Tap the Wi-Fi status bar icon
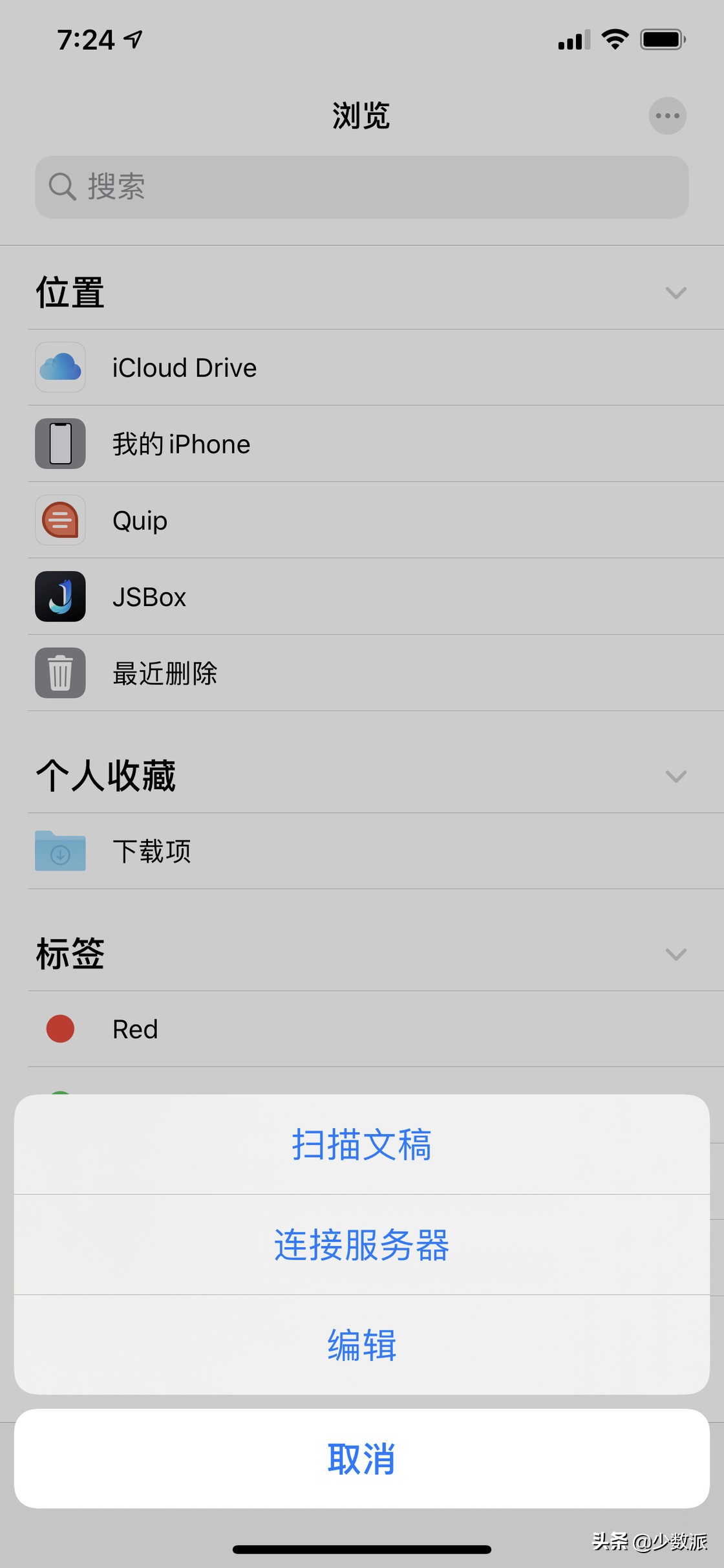 tap(613, 39)
